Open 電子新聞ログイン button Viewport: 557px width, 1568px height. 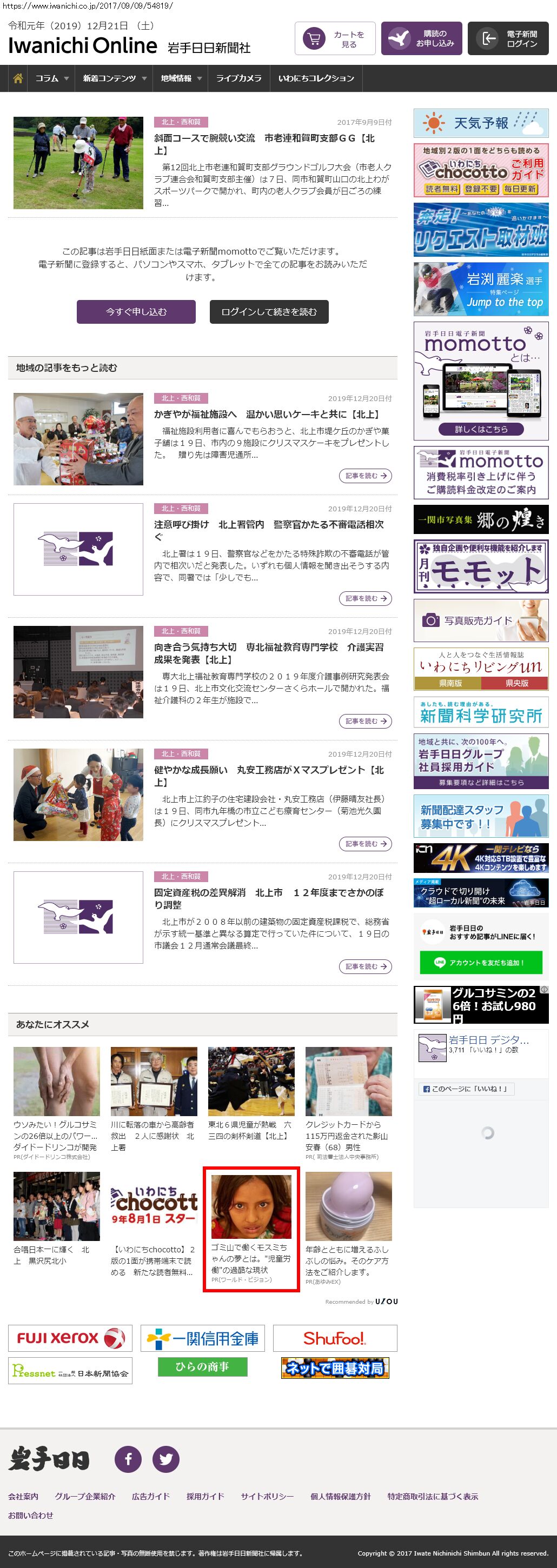click(x=508, y=39)
